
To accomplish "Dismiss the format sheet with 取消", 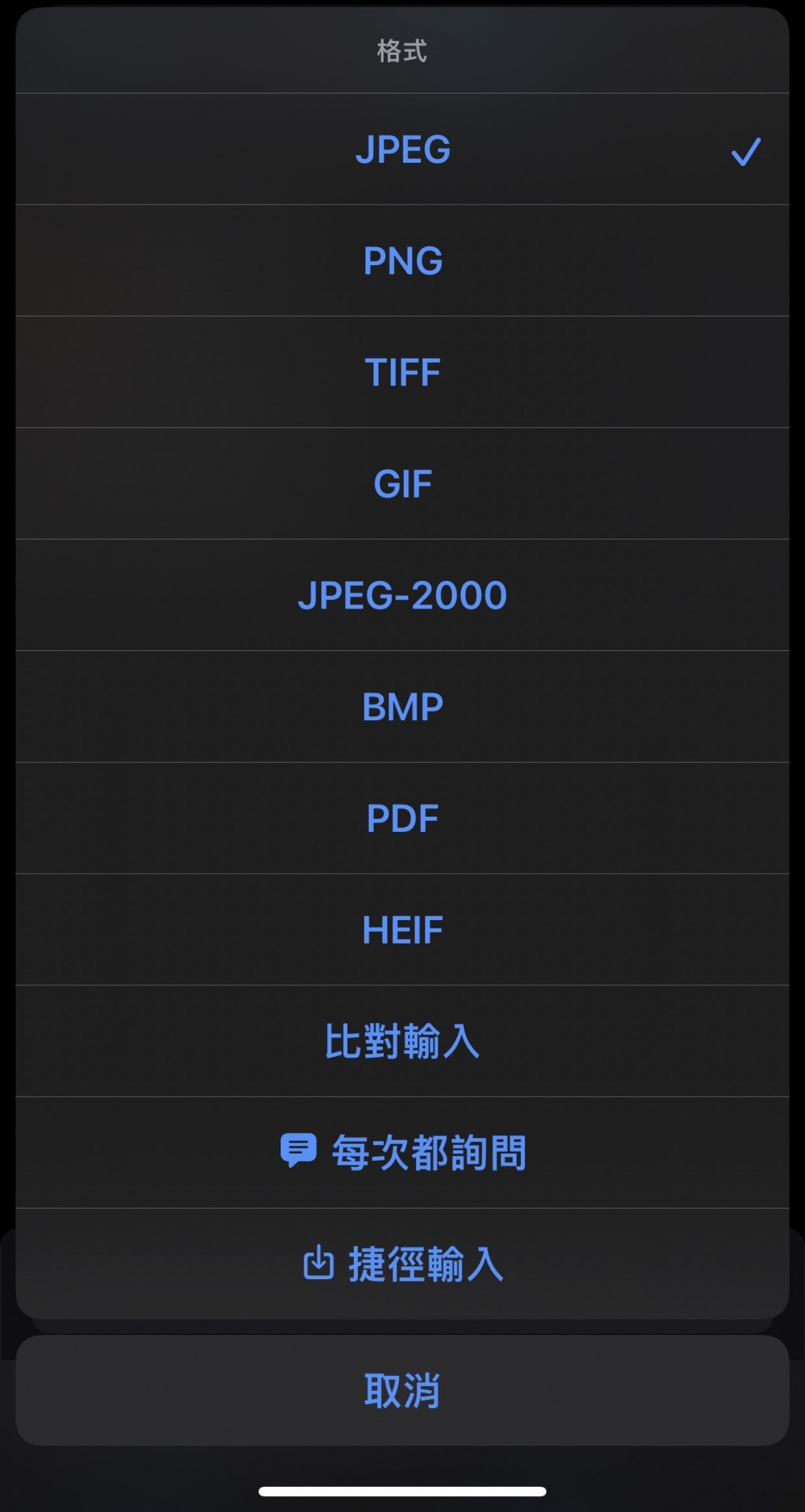I will (x=402, y=1390).
